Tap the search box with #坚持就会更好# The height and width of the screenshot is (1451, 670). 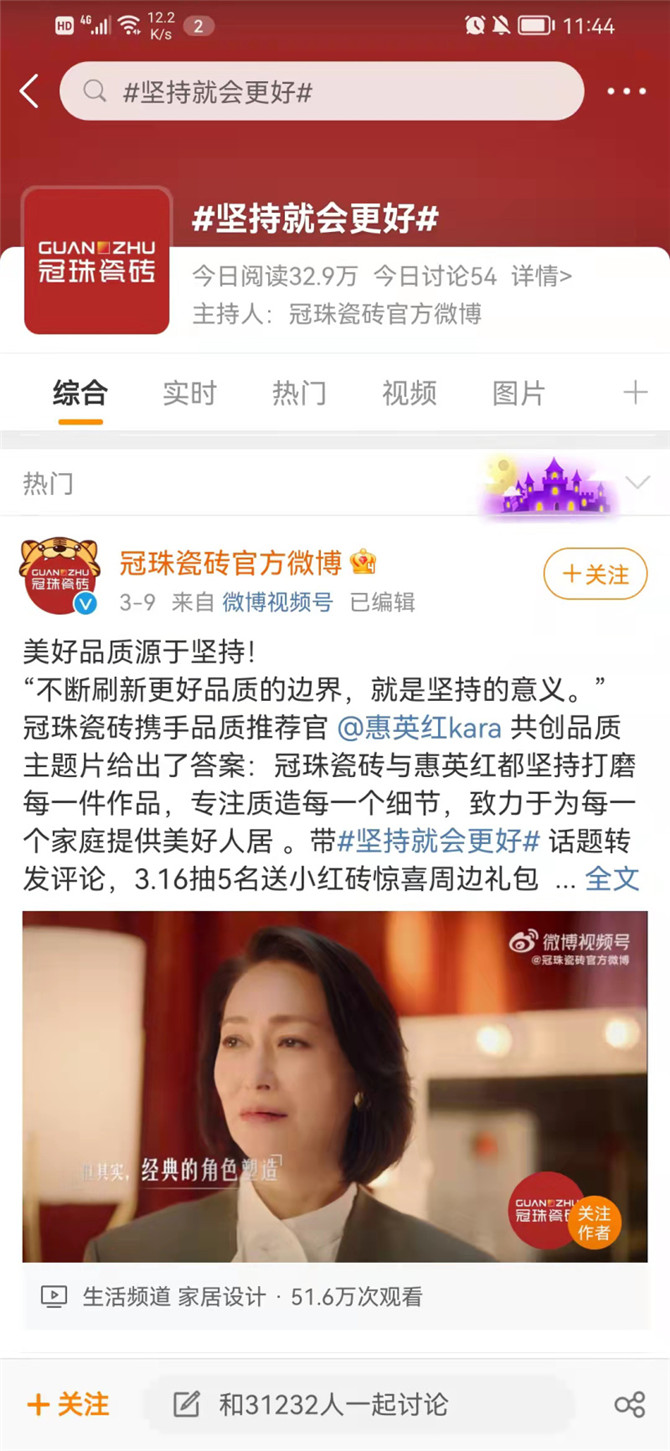tap(321, 92)
